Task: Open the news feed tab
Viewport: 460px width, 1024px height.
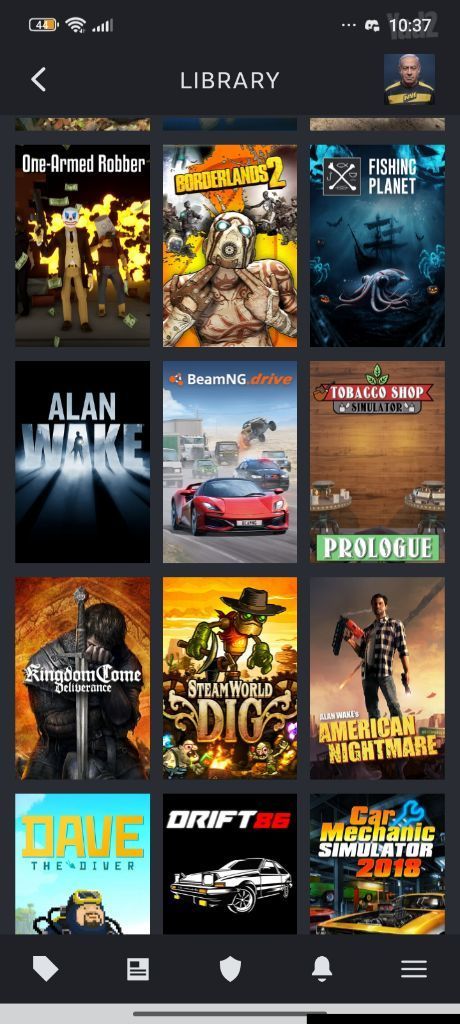Action: (x=138, y=969)
